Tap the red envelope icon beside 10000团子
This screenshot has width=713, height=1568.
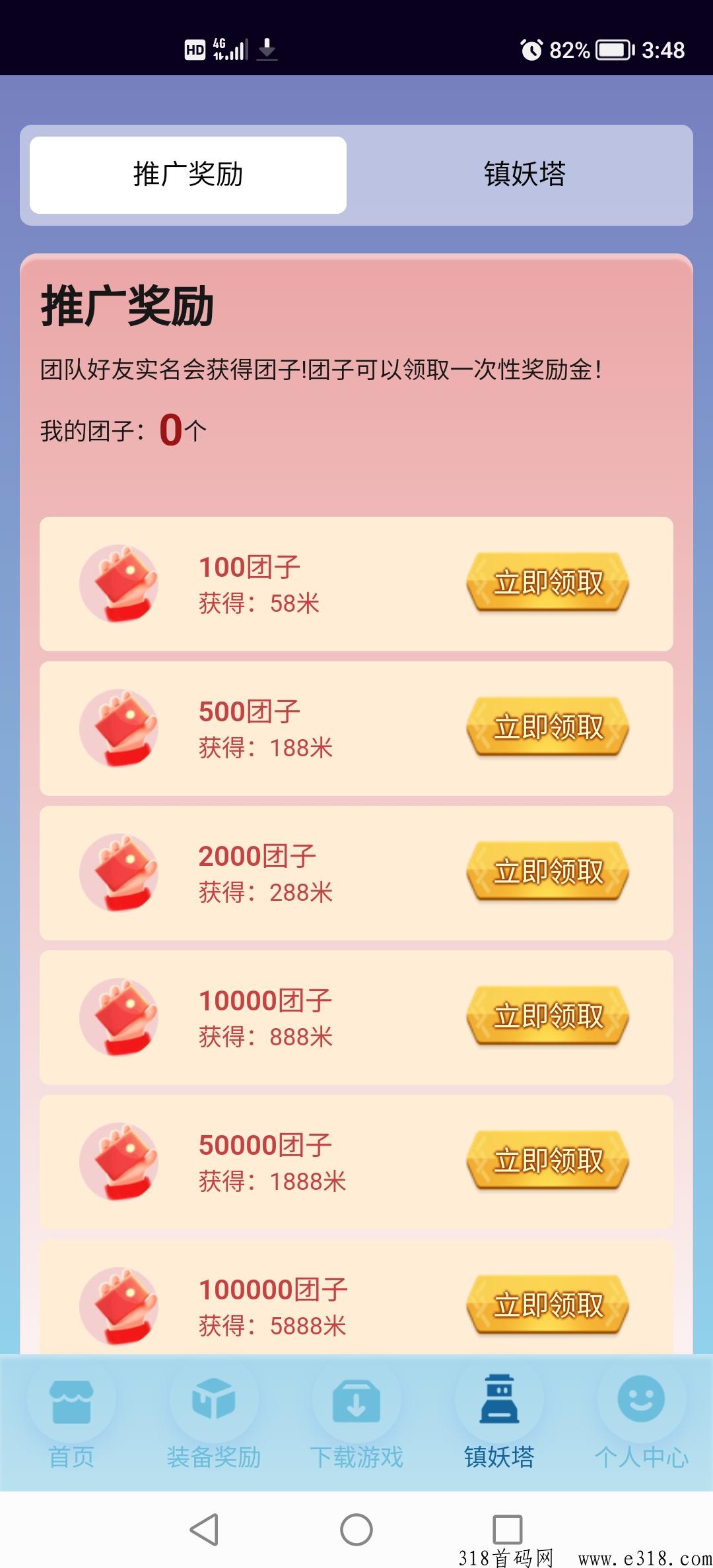[x=119, y=1018]
